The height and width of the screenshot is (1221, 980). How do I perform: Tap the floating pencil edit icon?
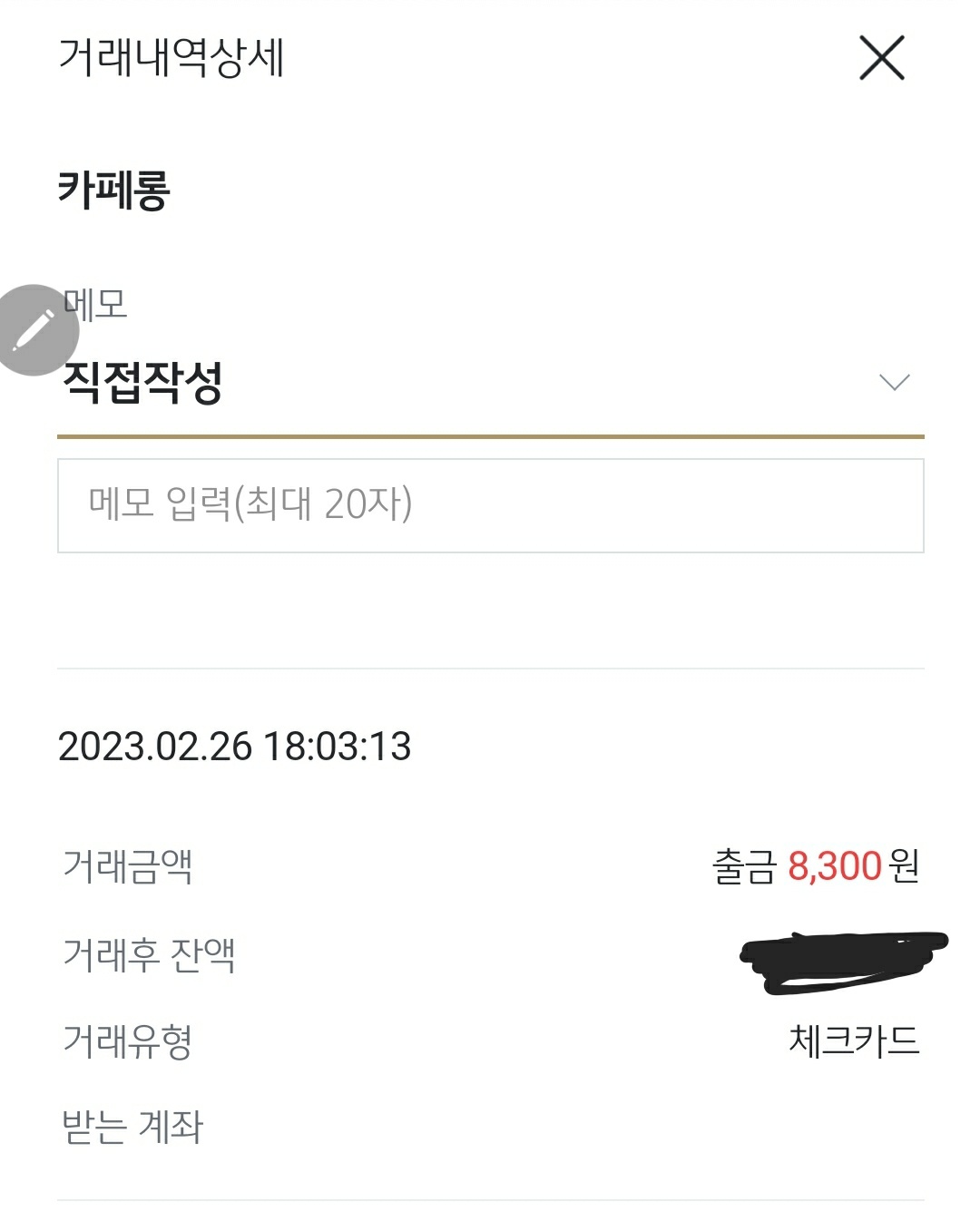click(34, 330)
